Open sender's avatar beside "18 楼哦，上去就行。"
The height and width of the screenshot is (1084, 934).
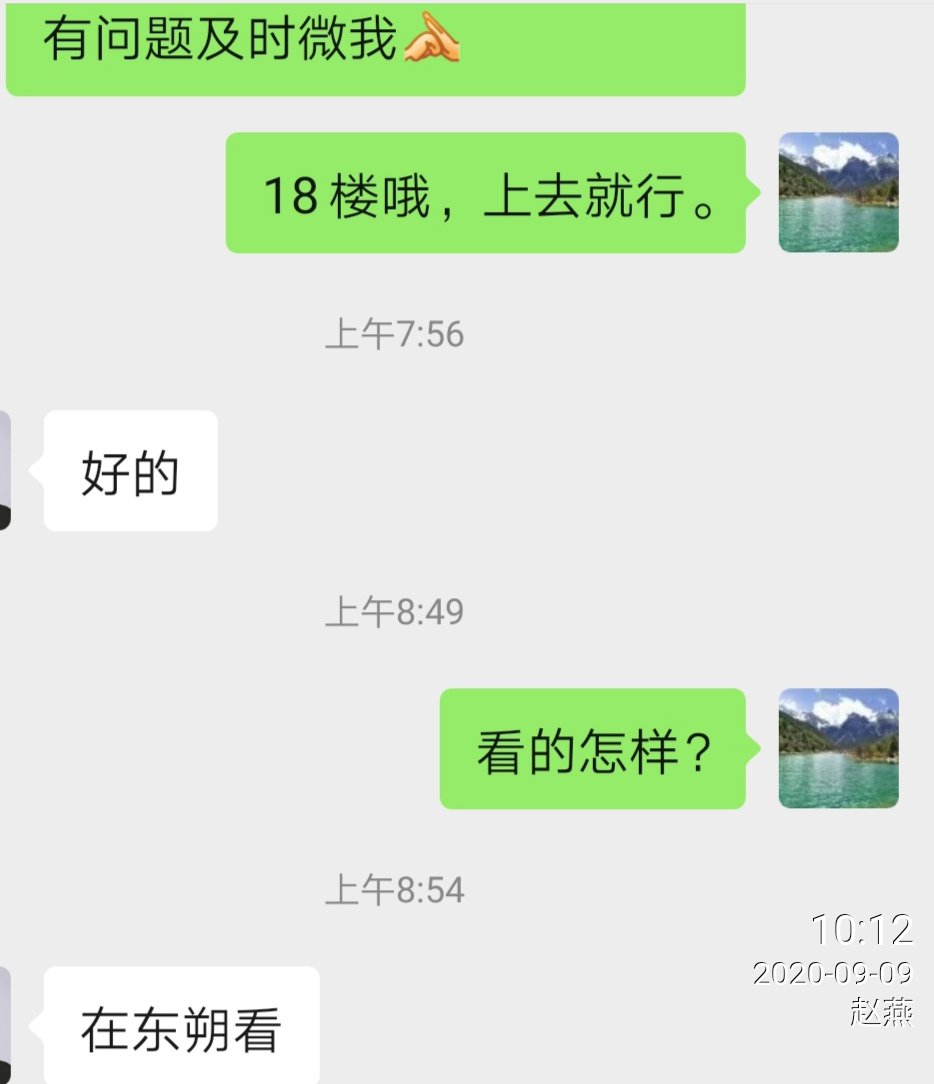(838, 192)
